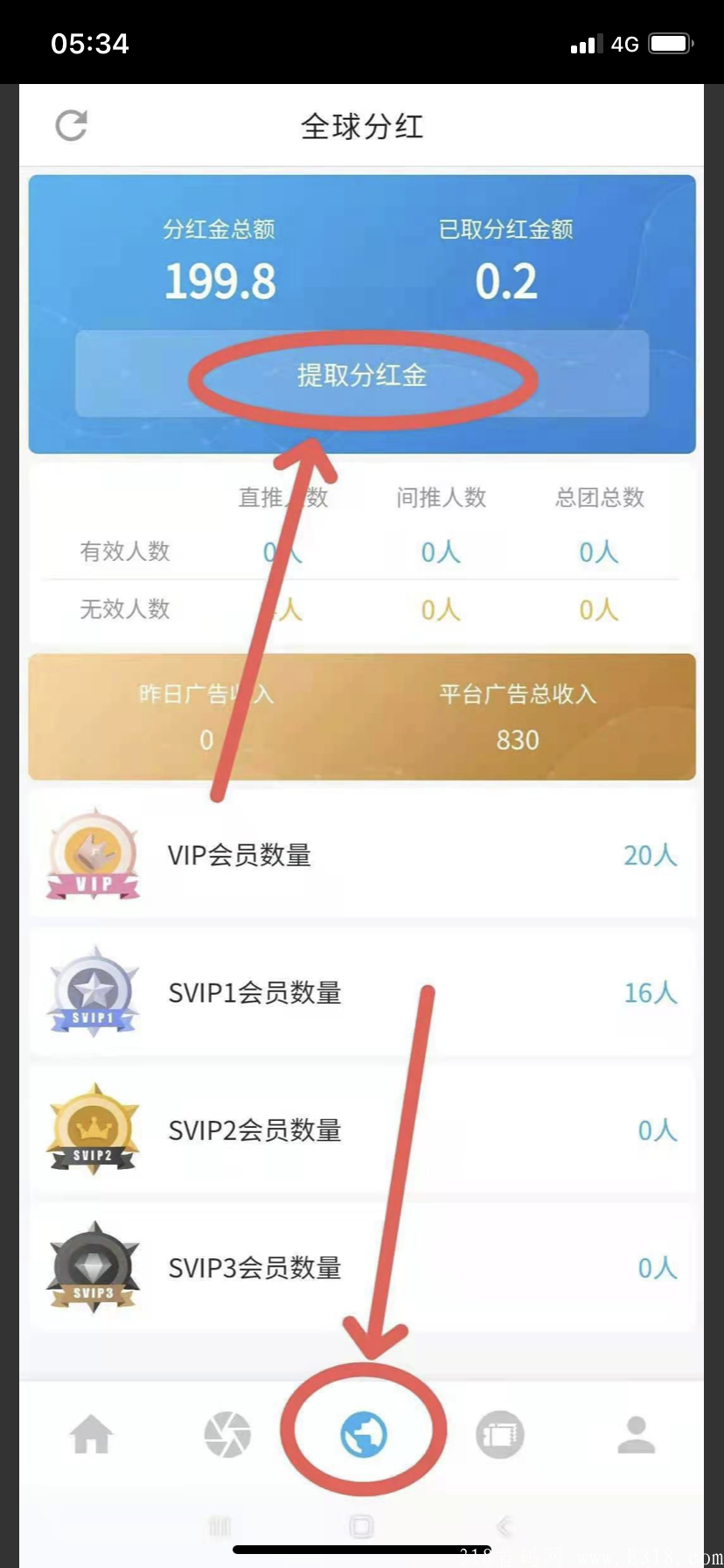This screenshot has height=1568, width=724.
Task: Tap the refresh icon at top left
Action: click(73, 125)
